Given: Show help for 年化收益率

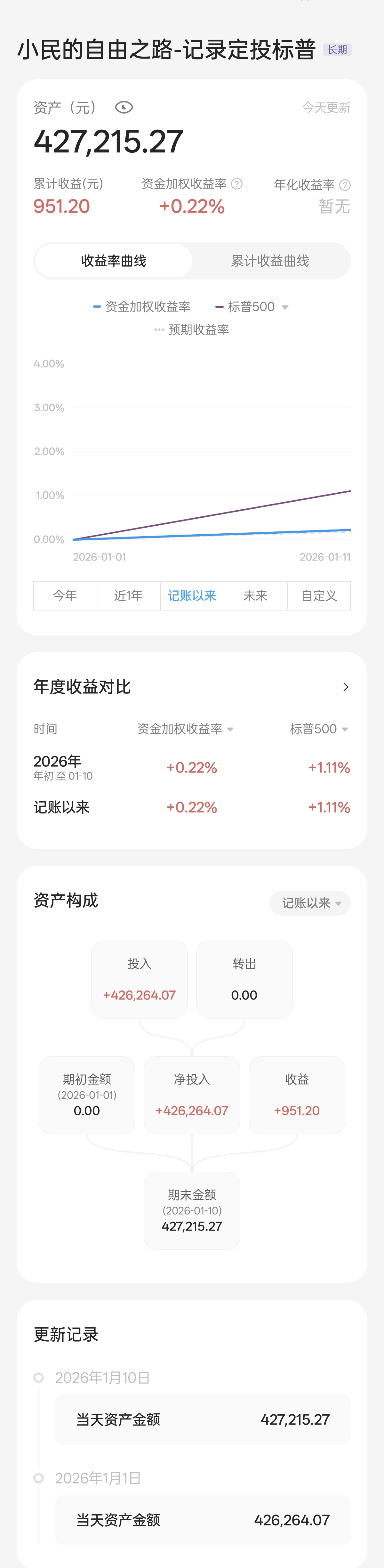Looking at the screenshot, I should [x=345, y=185].
